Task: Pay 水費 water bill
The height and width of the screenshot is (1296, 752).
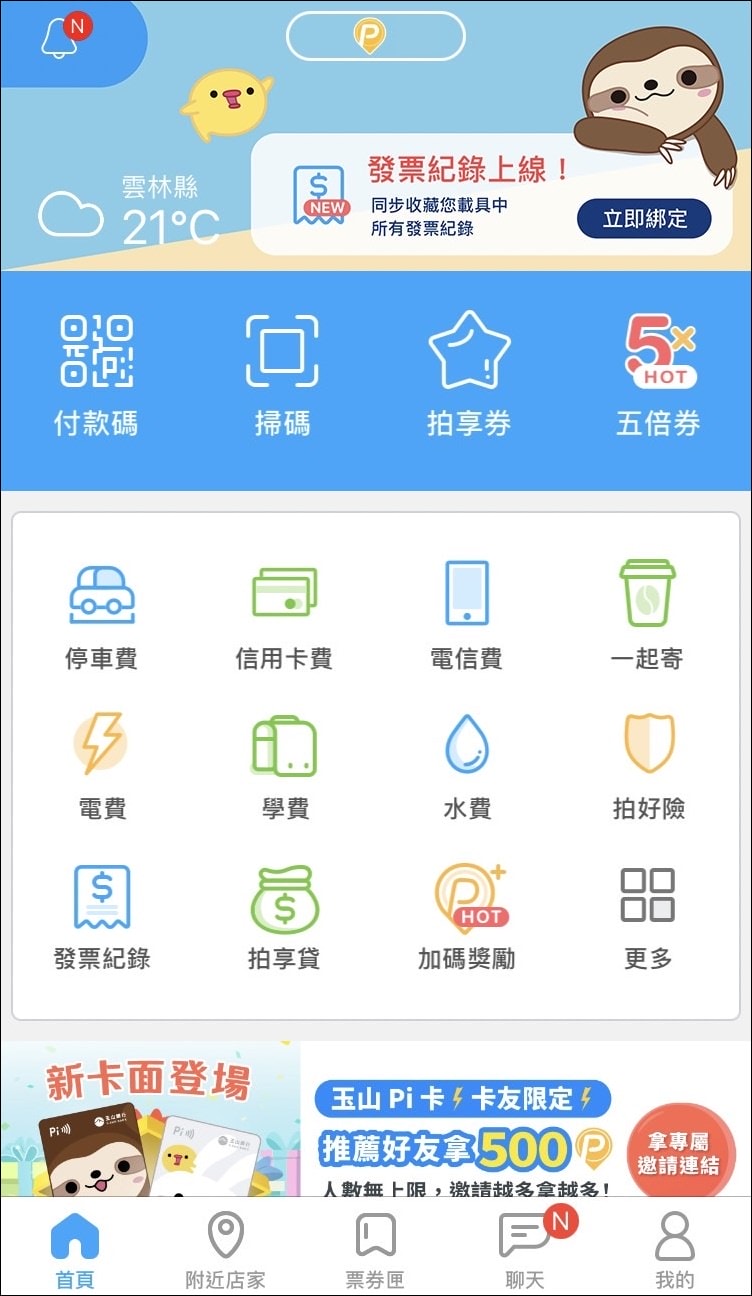Action: 465,760
